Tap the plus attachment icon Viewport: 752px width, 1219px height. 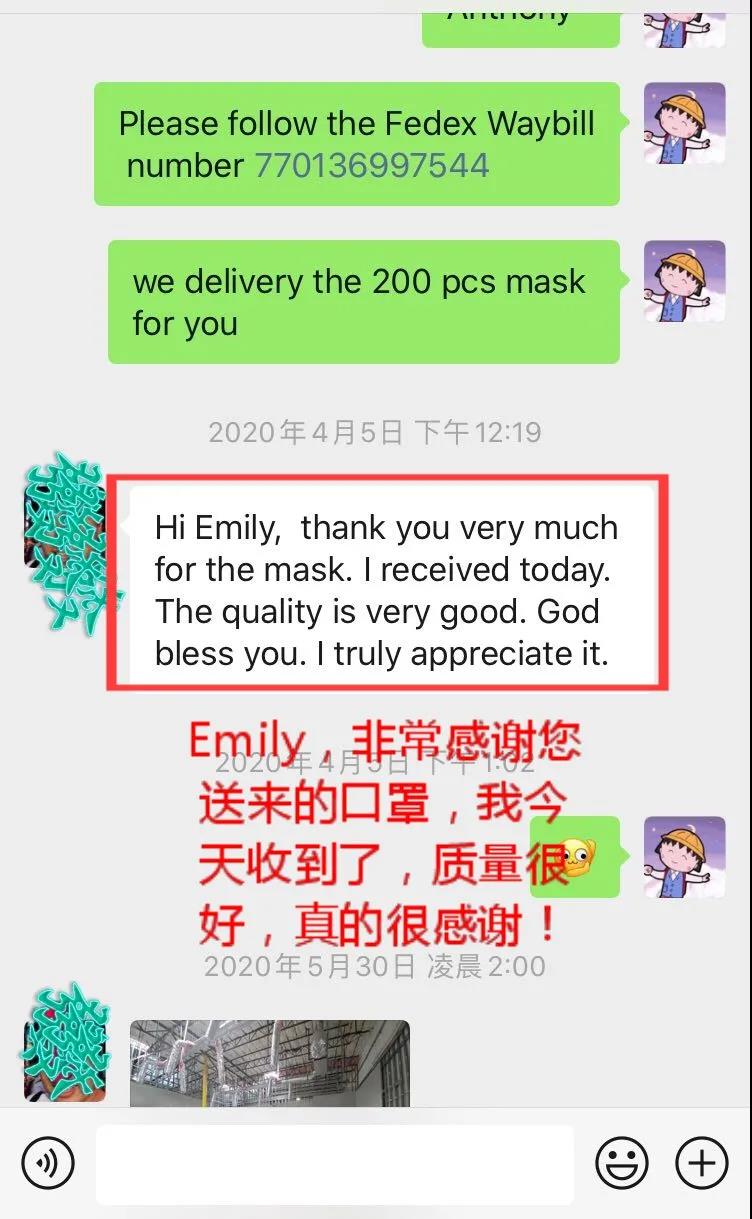[701, 1163]
